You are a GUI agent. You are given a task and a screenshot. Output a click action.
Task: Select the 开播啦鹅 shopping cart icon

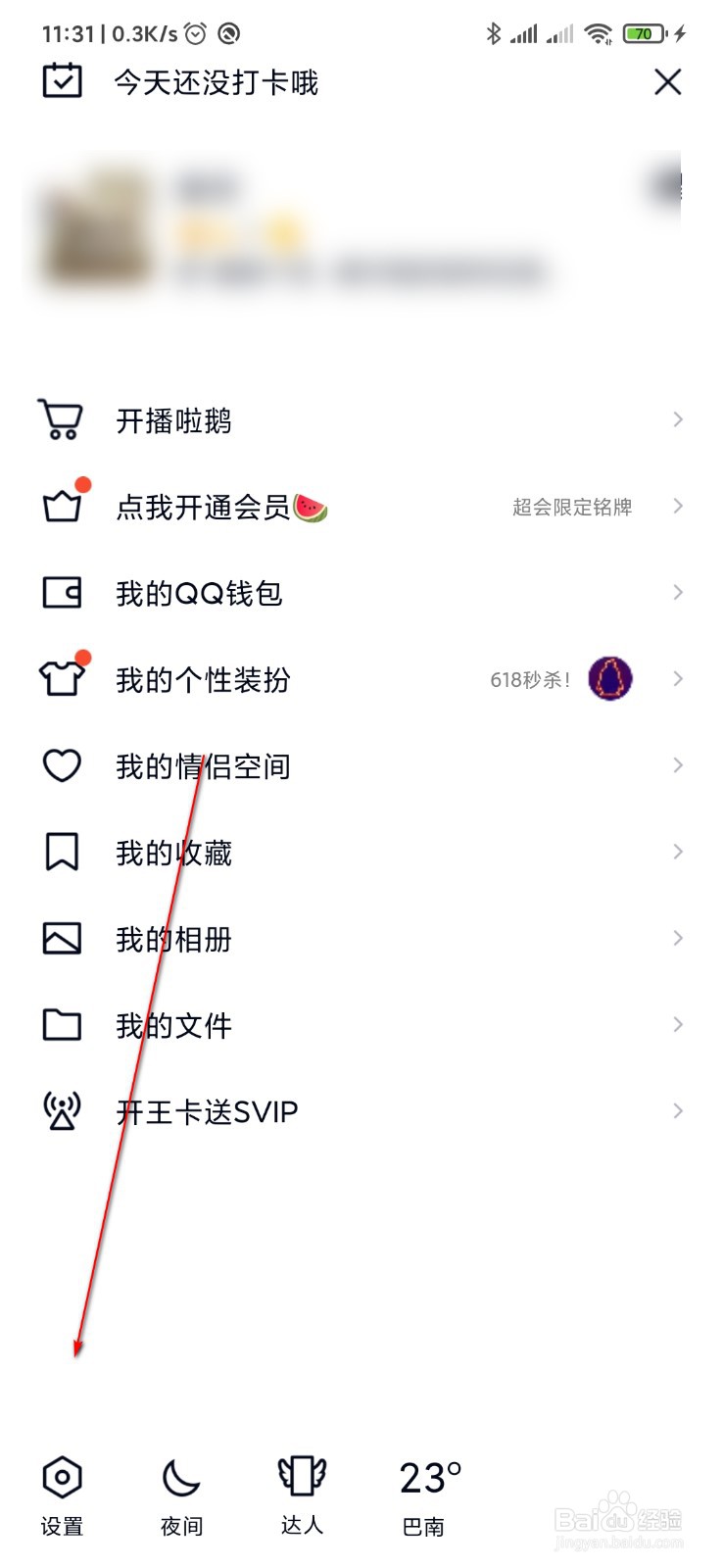(61, 418)
